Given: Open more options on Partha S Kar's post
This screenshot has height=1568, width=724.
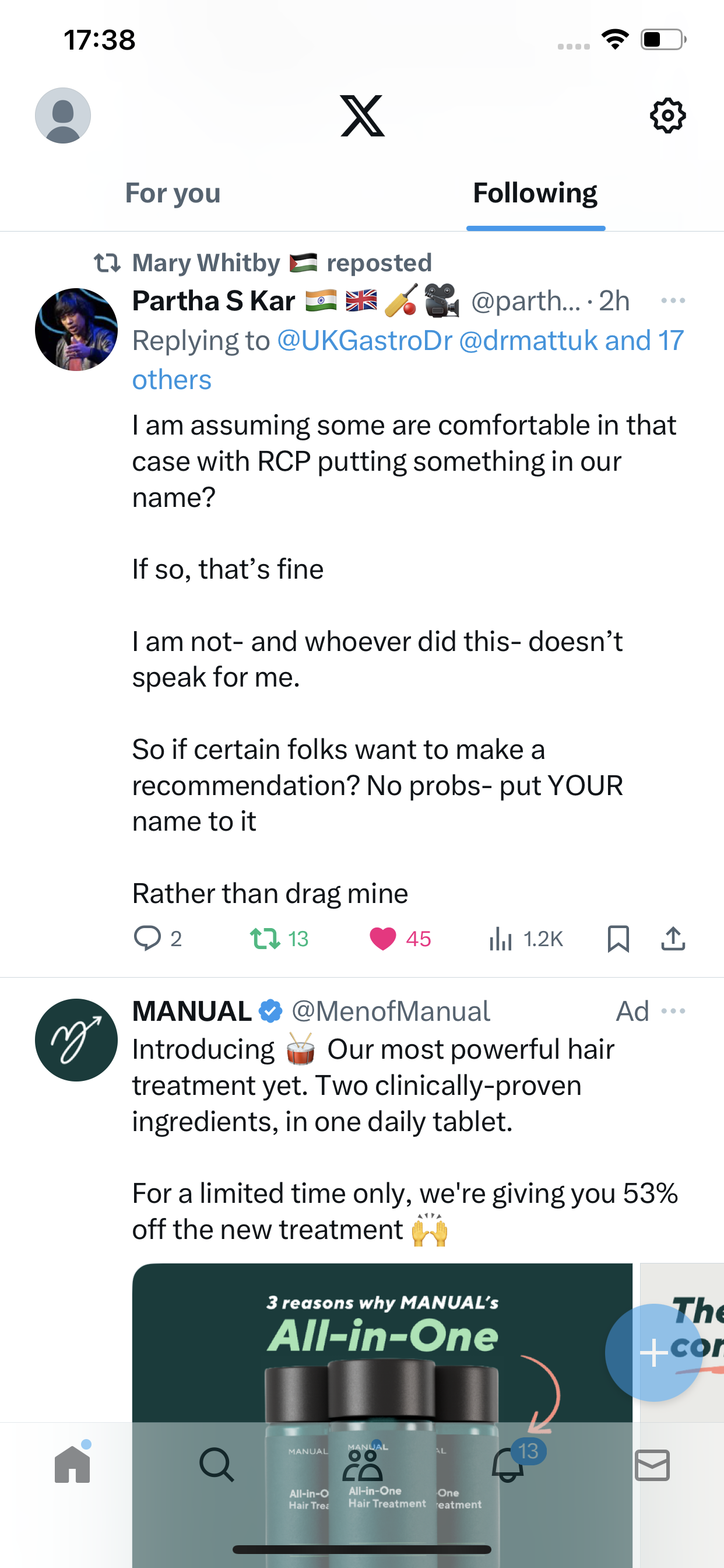Looking at the screenshot, I should pos(673,300).
